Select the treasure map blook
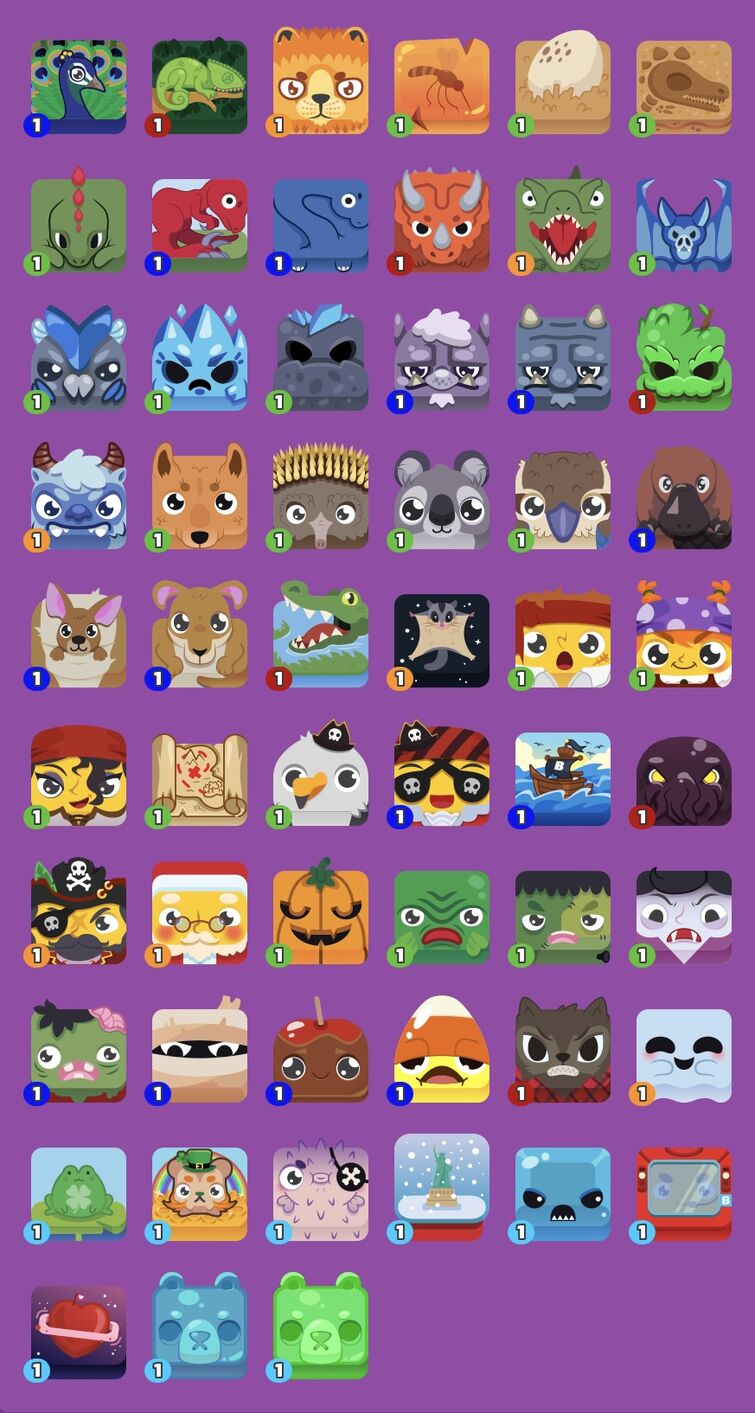 coord(200,779)
